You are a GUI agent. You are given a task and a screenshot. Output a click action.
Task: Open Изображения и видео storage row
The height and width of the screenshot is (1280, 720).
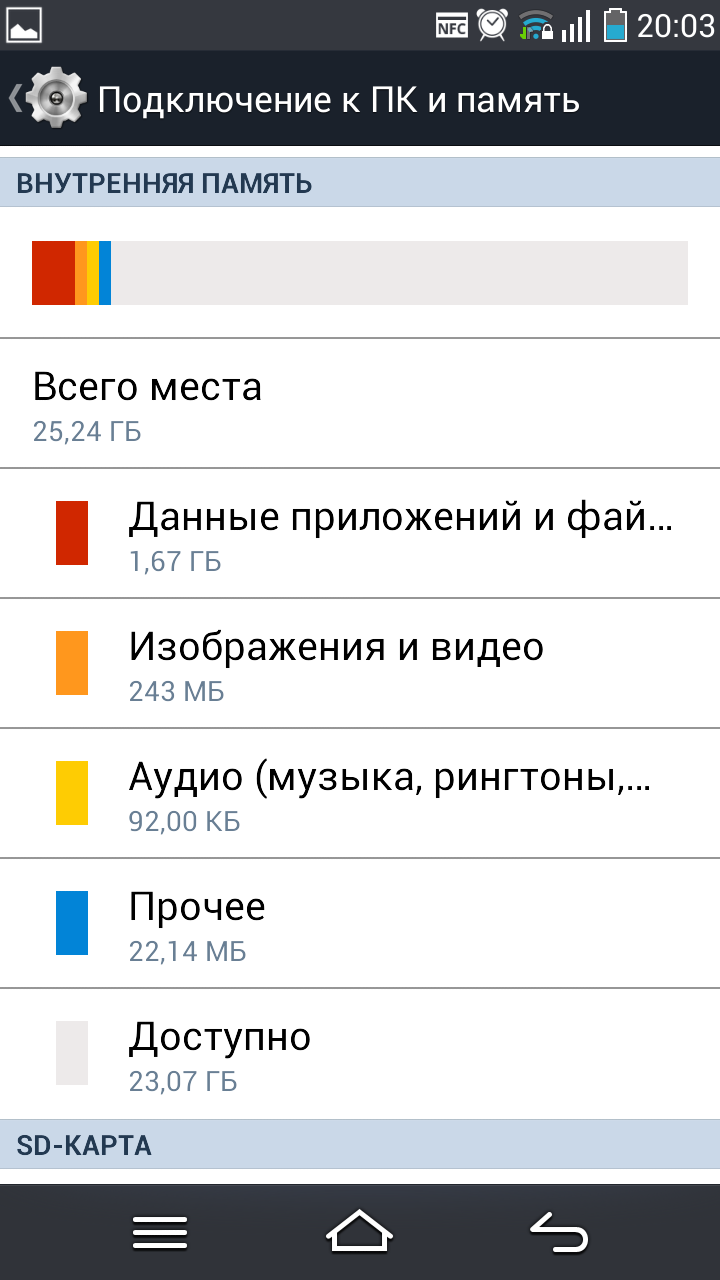400,664
